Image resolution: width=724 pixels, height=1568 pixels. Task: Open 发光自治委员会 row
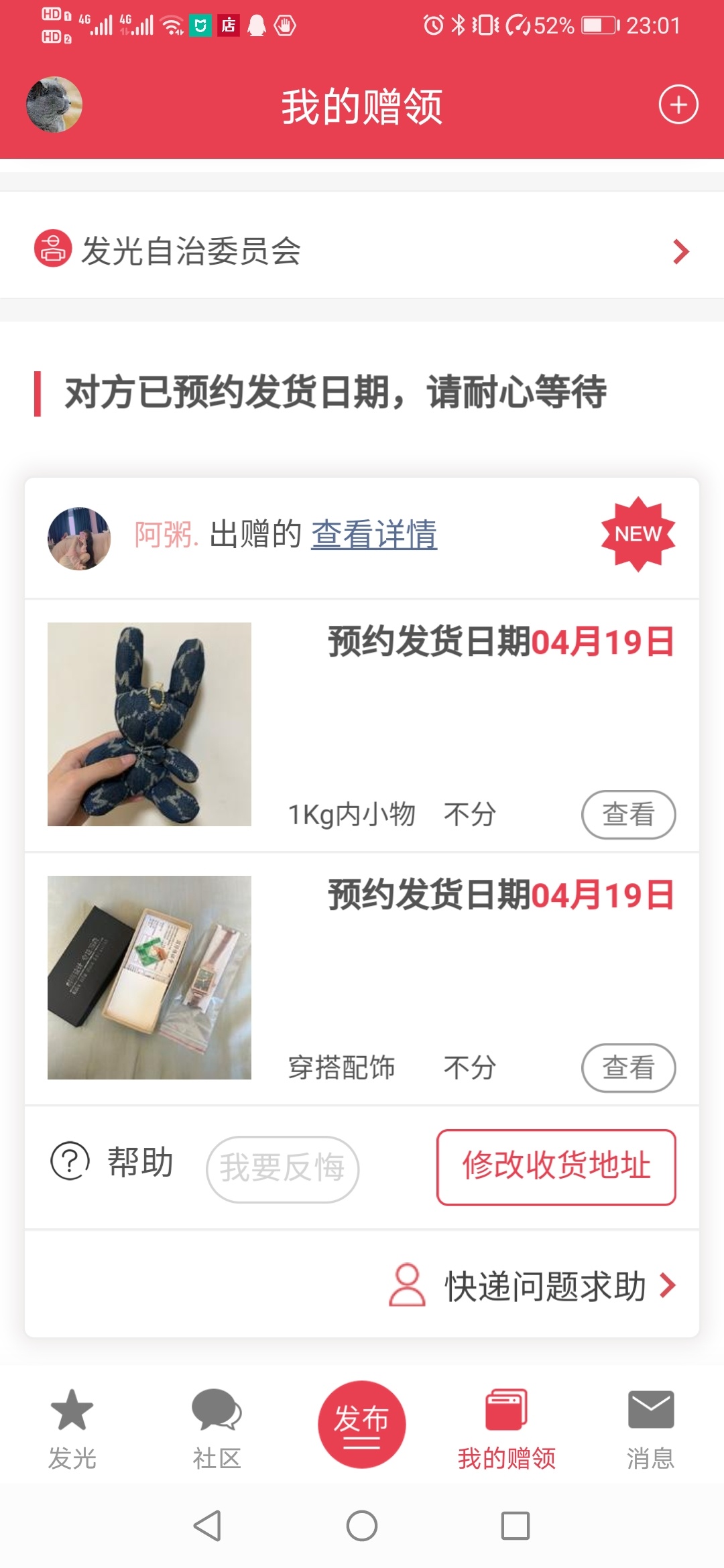(362, 251)
